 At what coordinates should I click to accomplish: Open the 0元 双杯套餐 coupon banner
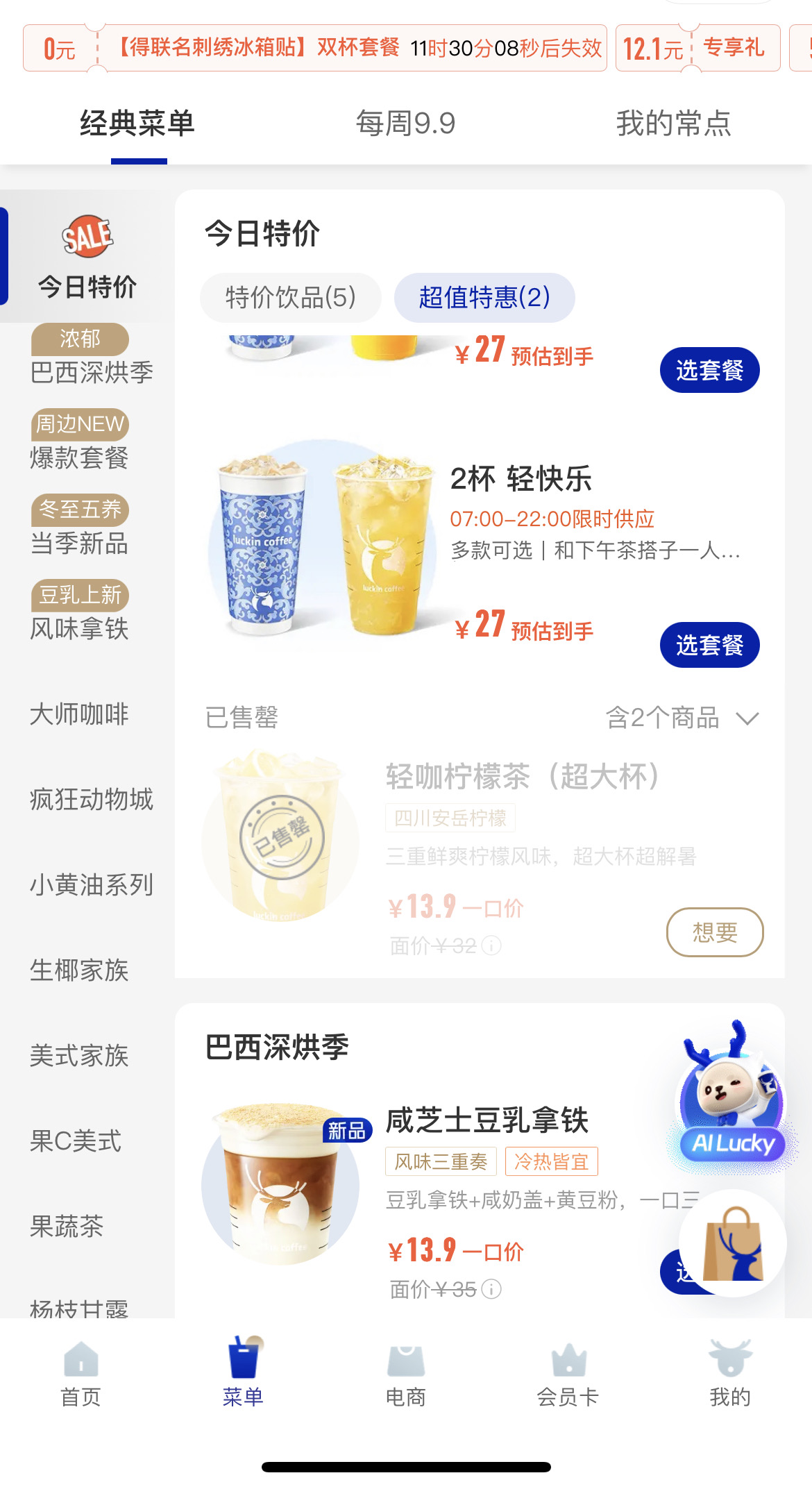pos(315,48)
